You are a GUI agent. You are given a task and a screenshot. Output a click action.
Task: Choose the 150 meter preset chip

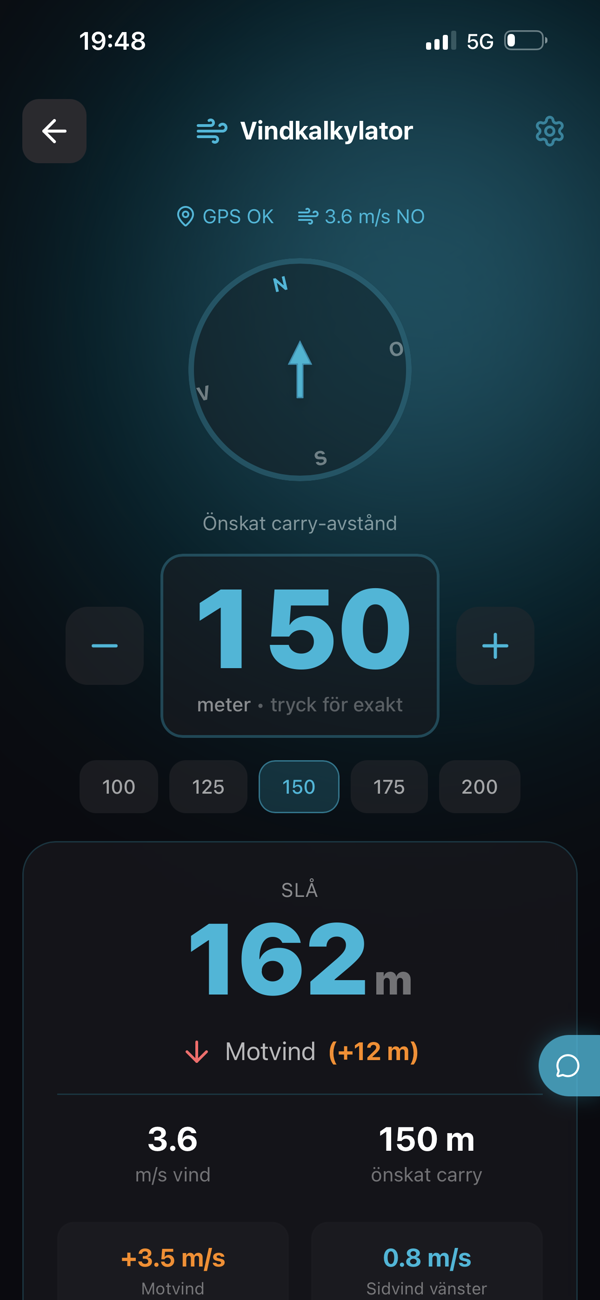pos(299,787)
